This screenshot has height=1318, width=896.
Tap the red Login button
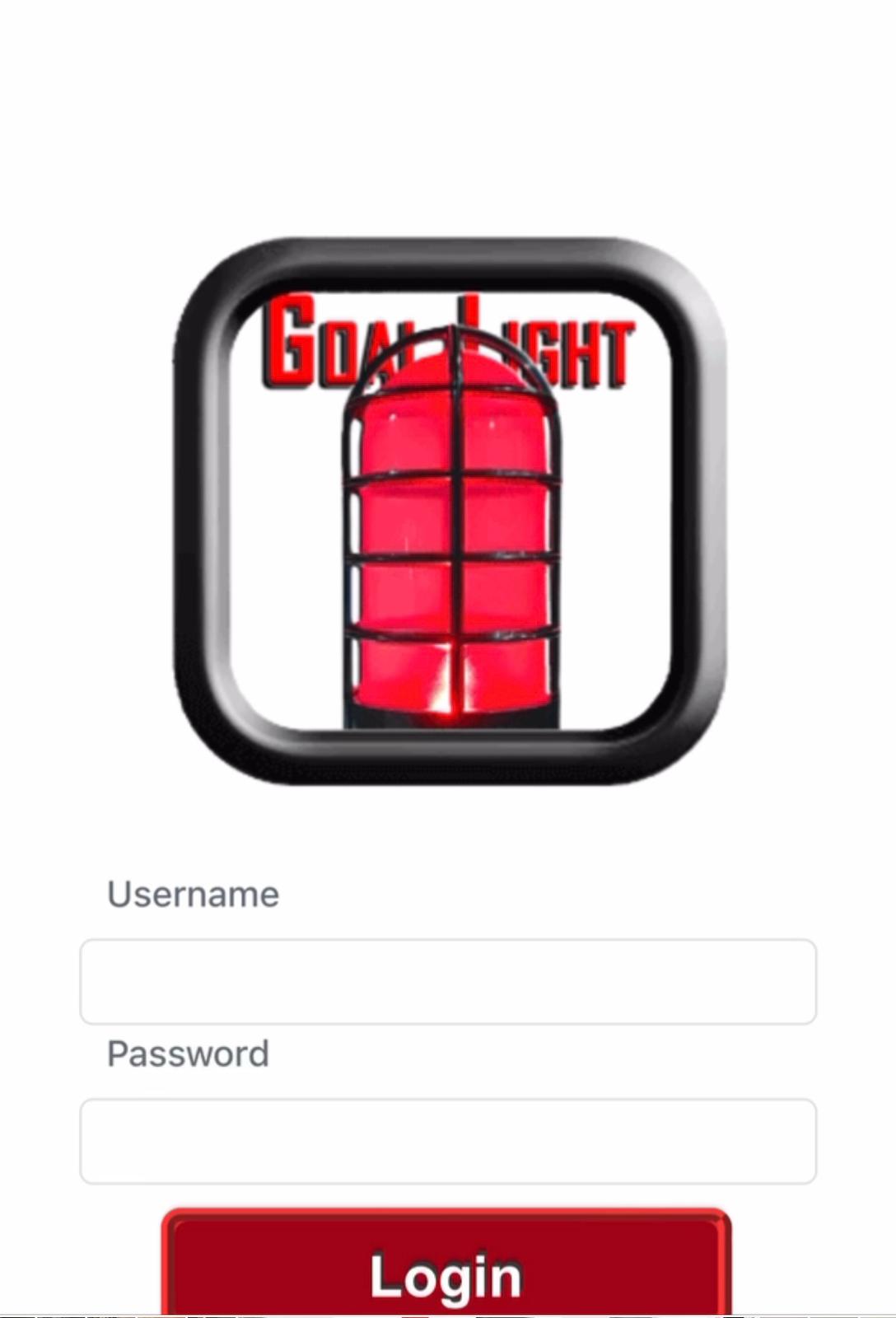pos(446,1269)
